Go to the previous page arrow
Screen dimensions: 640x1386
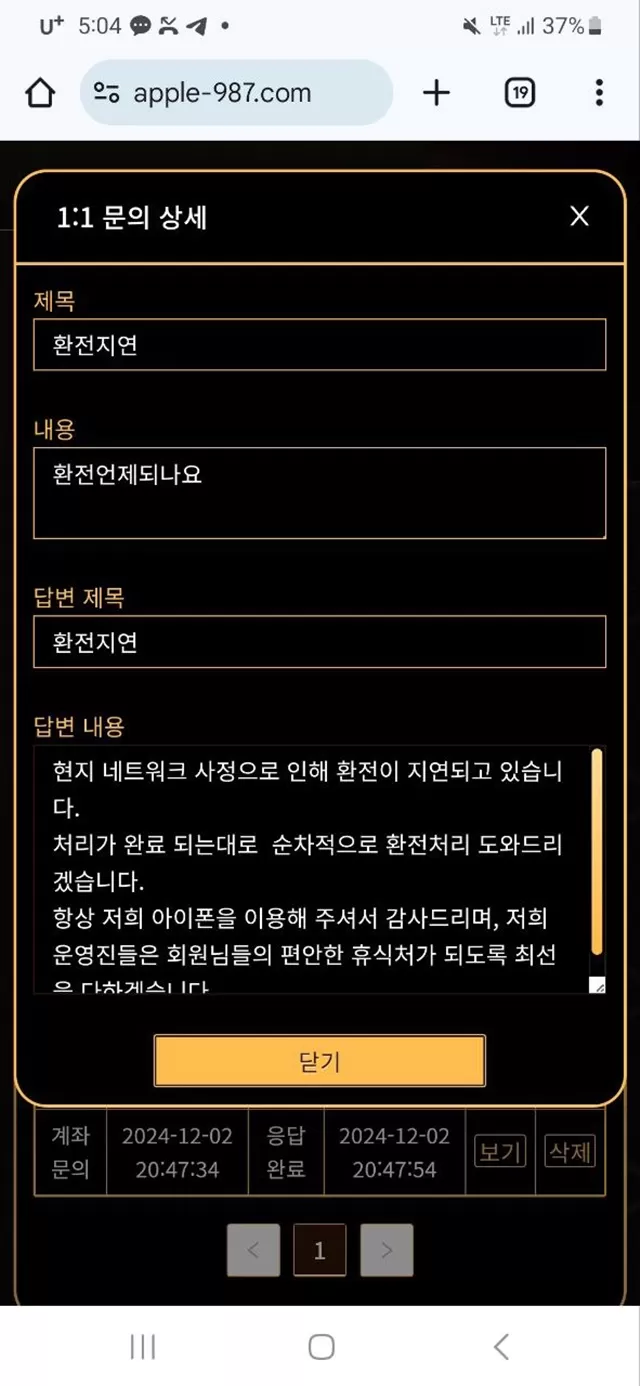(x=253, y=1250)
